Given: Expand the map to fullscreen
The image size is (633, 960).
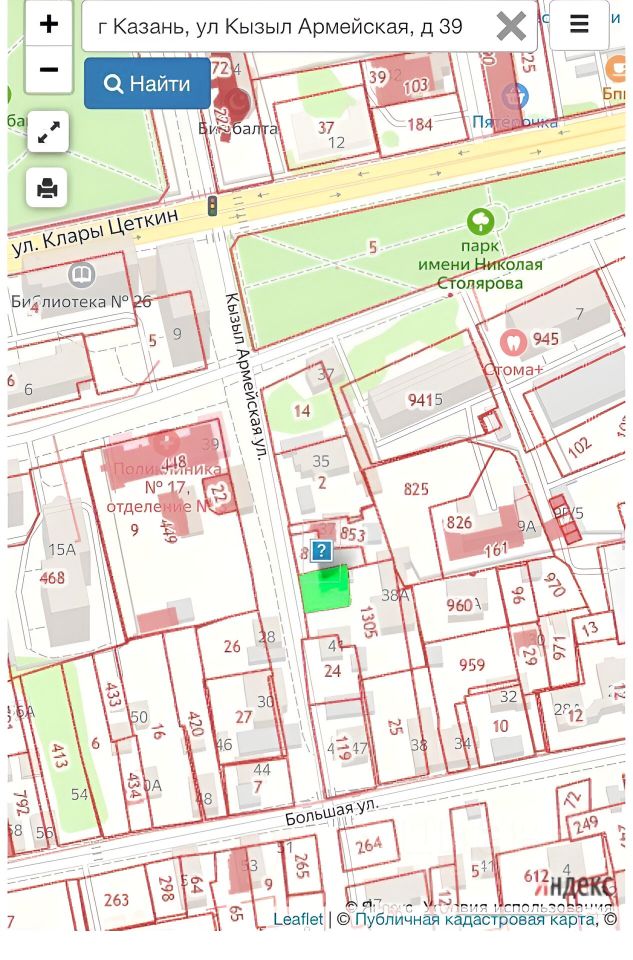Looking at the screenshot, I should coord(48,133).
